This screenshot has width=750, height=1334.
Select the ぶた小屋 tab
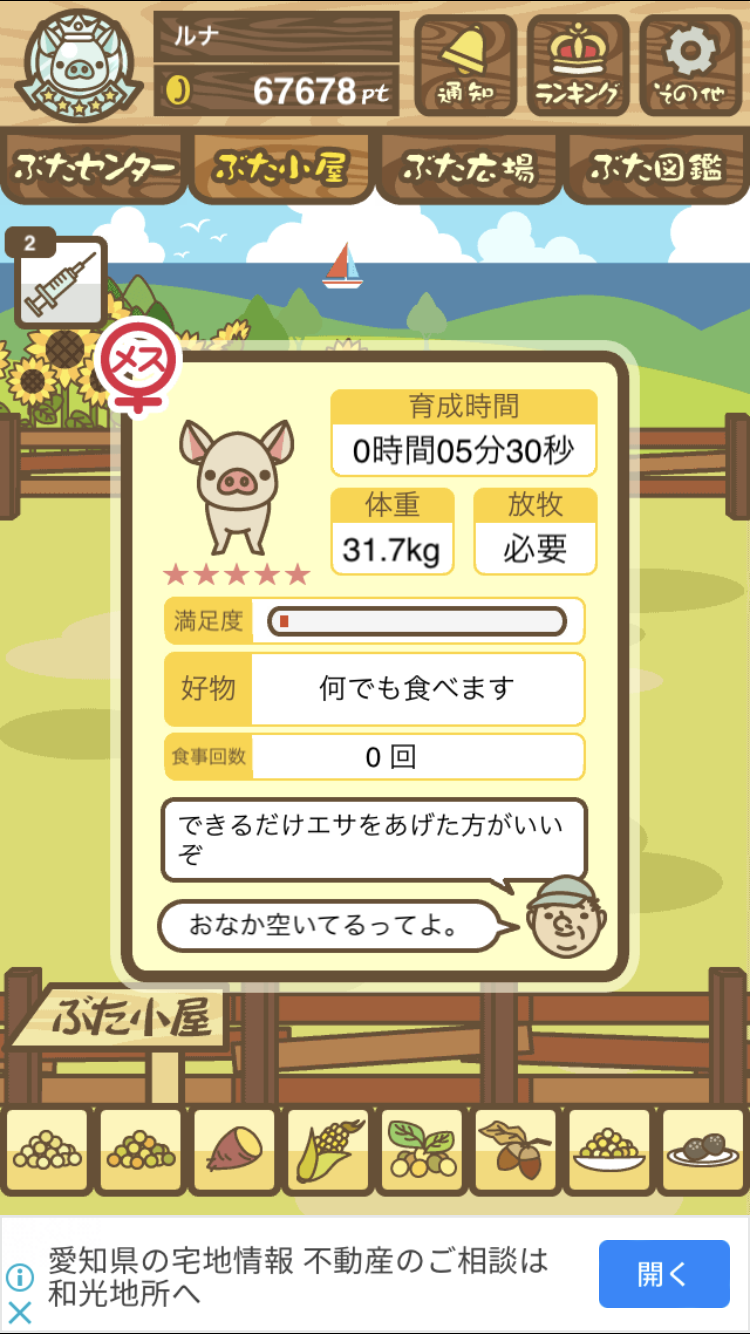click(x=280, y=168)
